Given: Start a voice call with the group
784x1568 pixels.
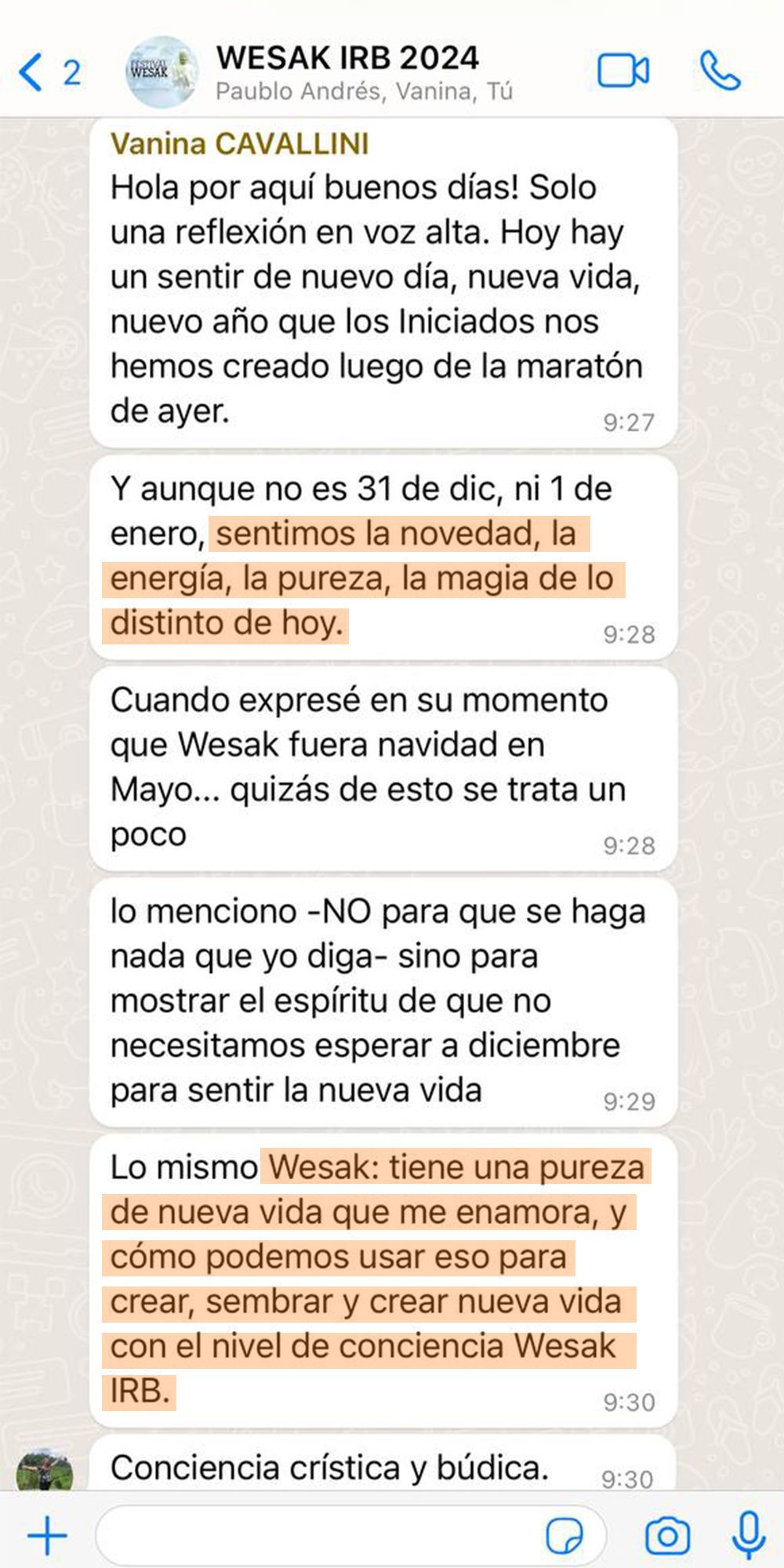Looking at the screenshot, I should point(720,71).
